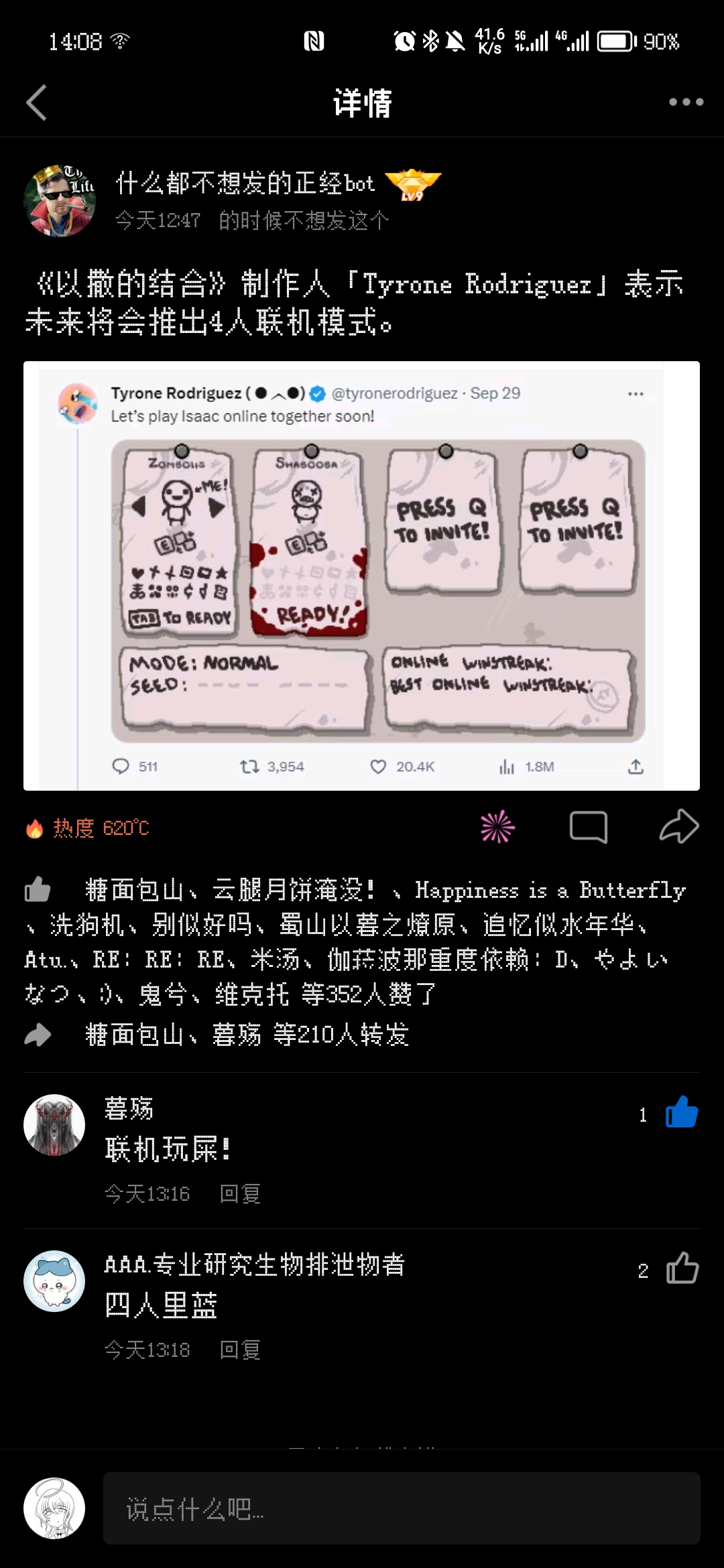Go back from the 详情 page
Image resolution: width=724 pixels, height=1568 pixels.
(x=37, y=103)
